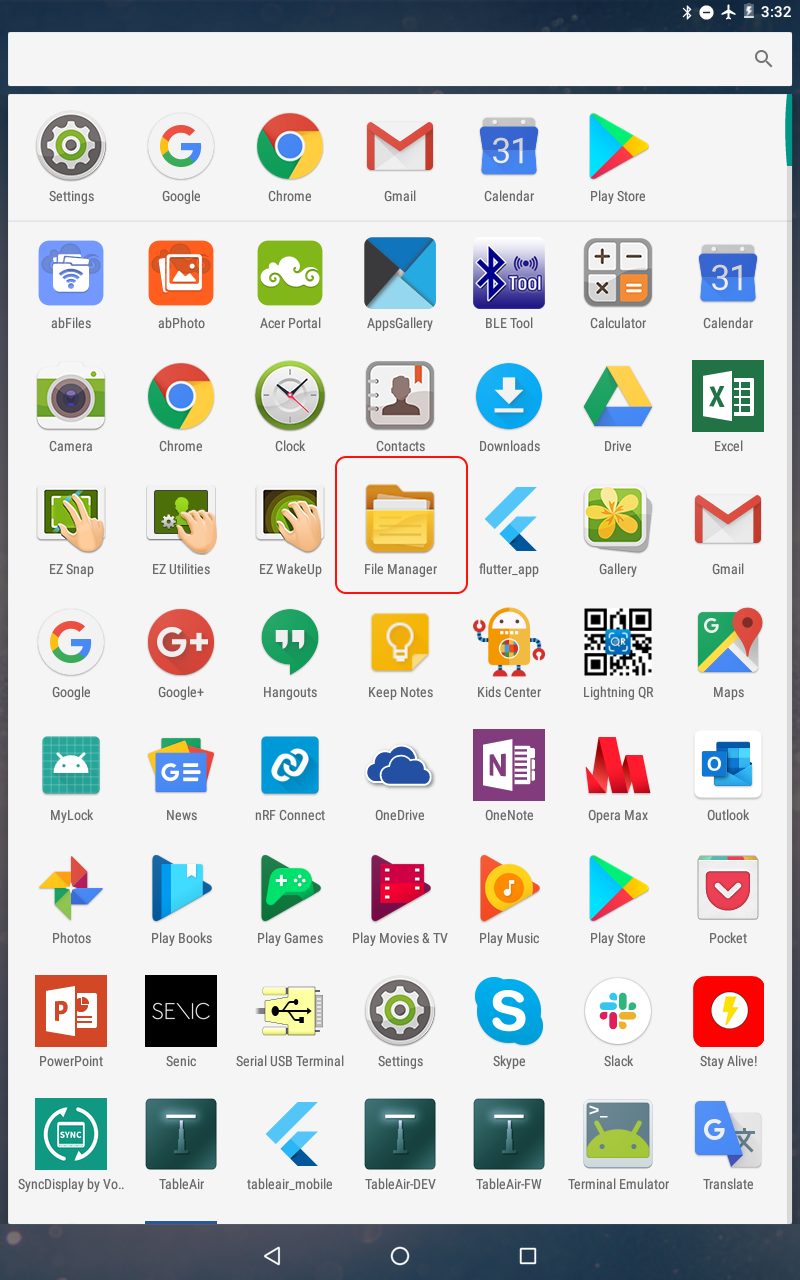Open the Camera app
The height and width of the screenshot is (1280, 800).
pyautogui.click(x=71, y=397)
